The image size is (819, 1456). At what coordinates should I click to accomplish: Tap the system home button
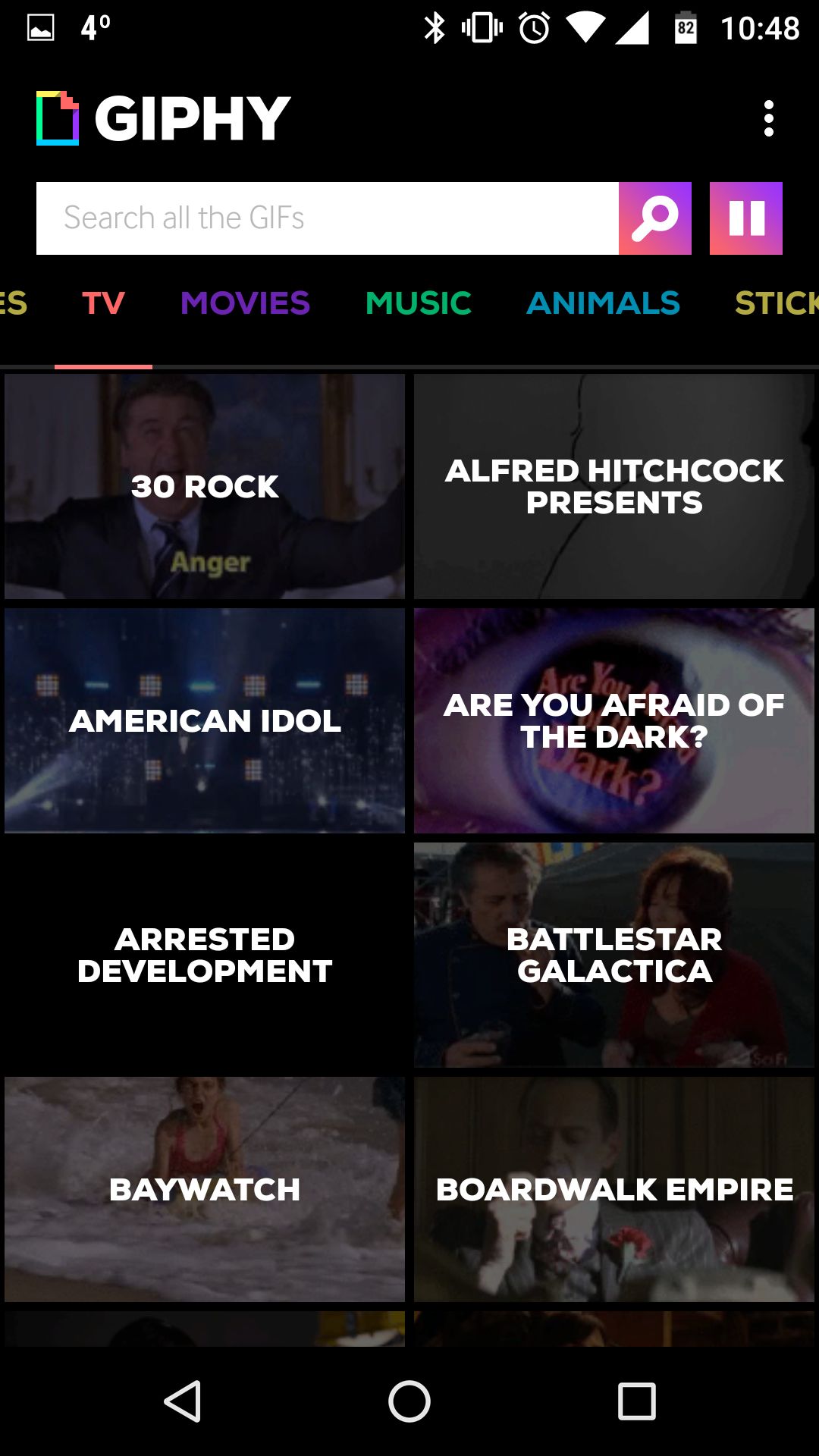coord(409,1401)
